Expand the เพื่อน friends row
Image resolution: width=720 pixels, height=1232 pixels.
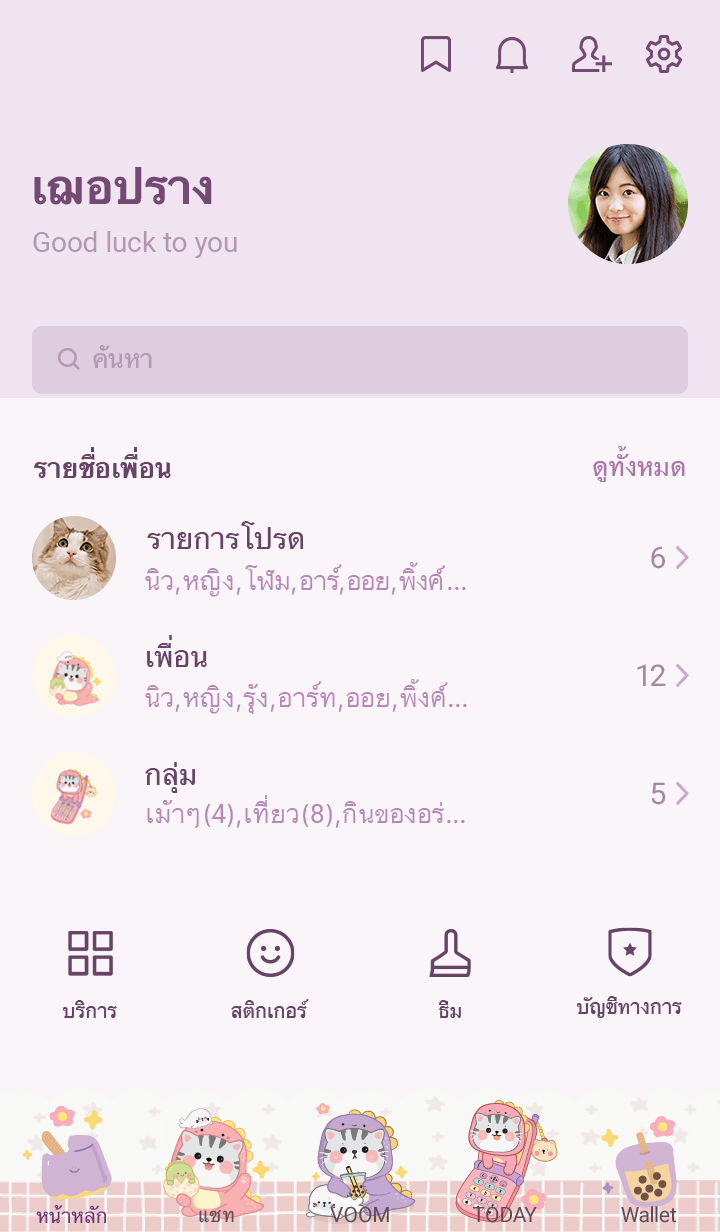pyautogui.click(x=360, y=676)
